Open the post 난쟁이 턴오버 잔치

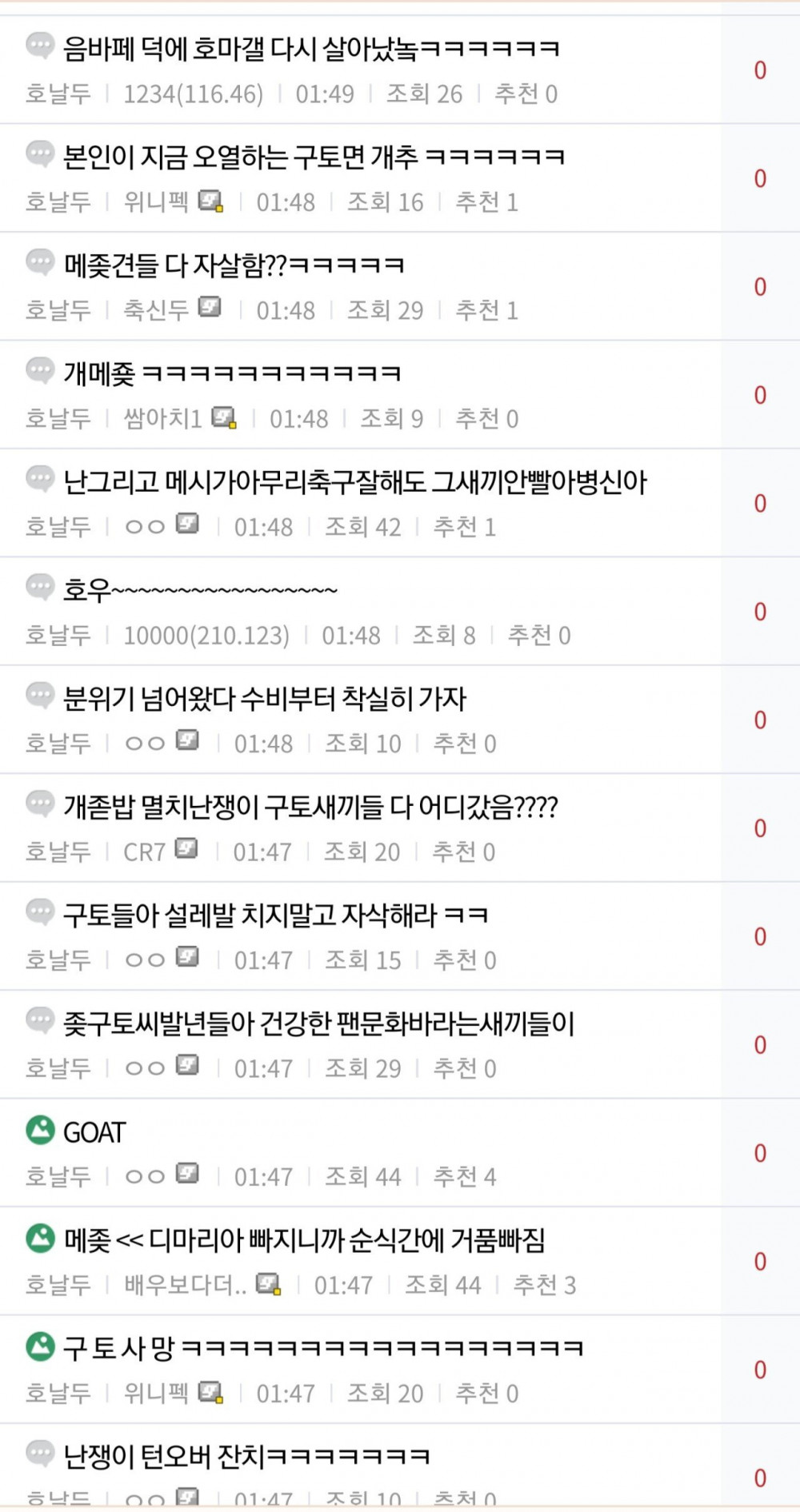(x=246, y=1456)
